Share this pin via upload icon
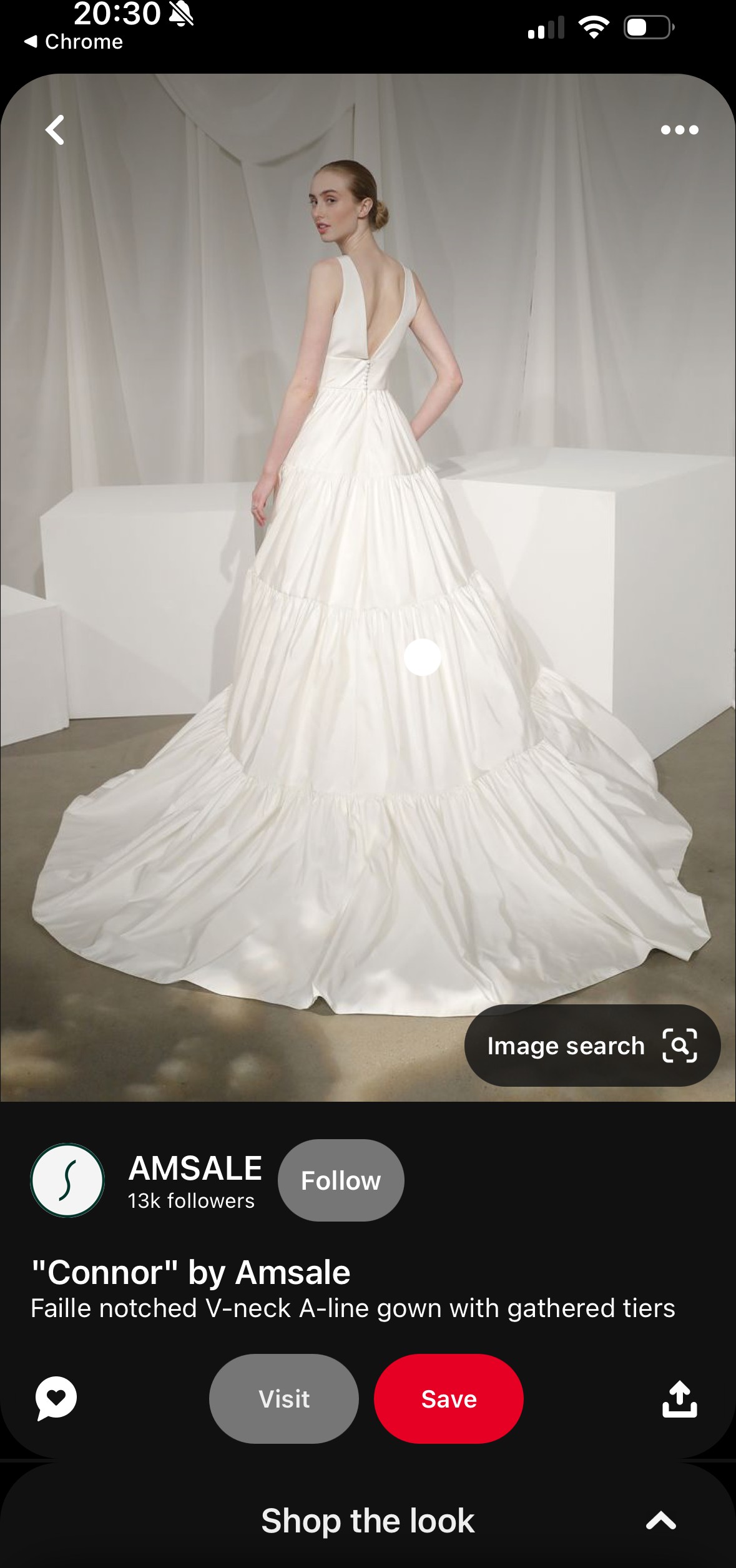This screenshot has height=1568, width=736. [679, 1399]
